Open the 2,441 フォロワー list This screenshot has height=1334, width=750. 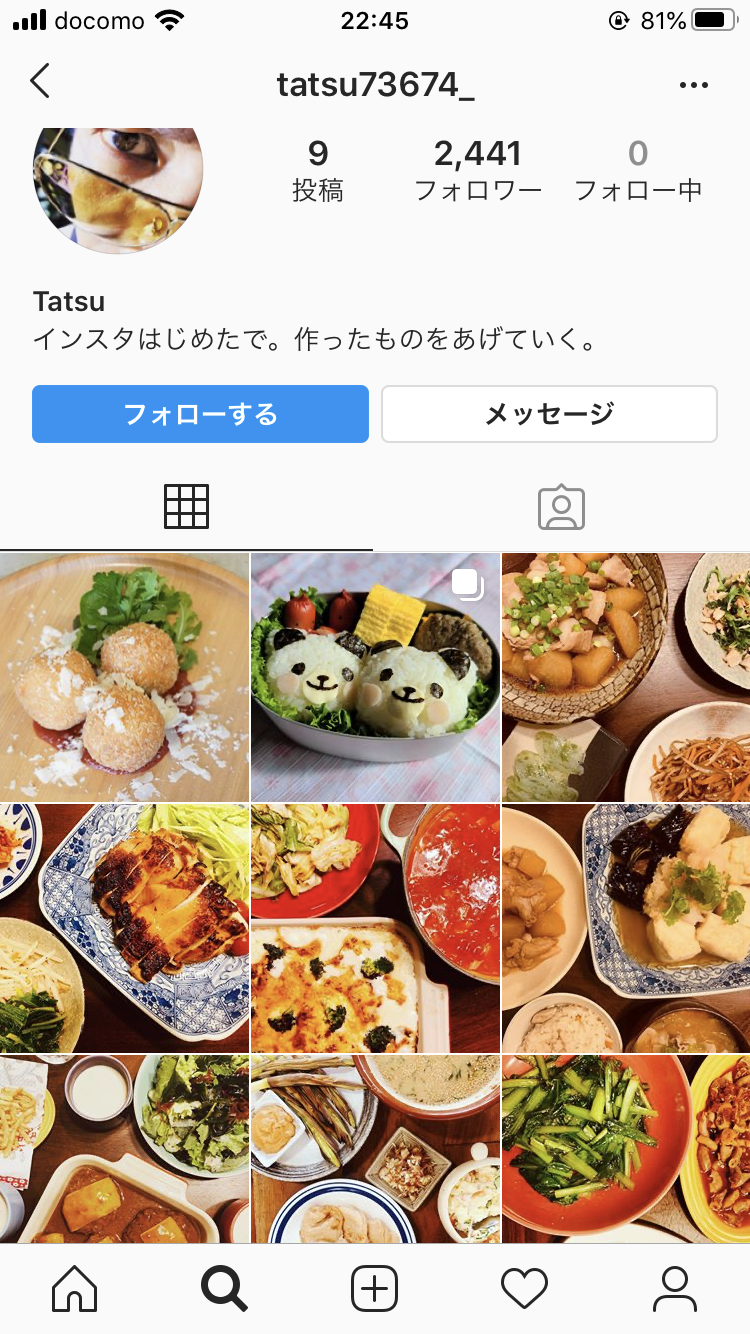(x=478, y=170)
